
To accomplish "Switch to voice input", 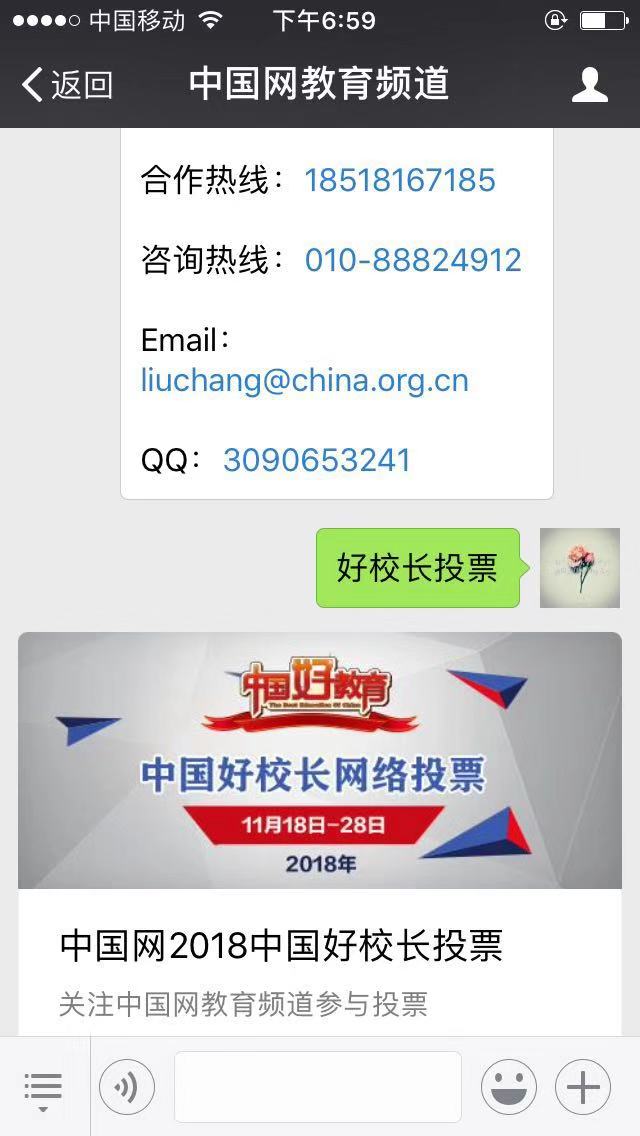I will point(127,1087).
